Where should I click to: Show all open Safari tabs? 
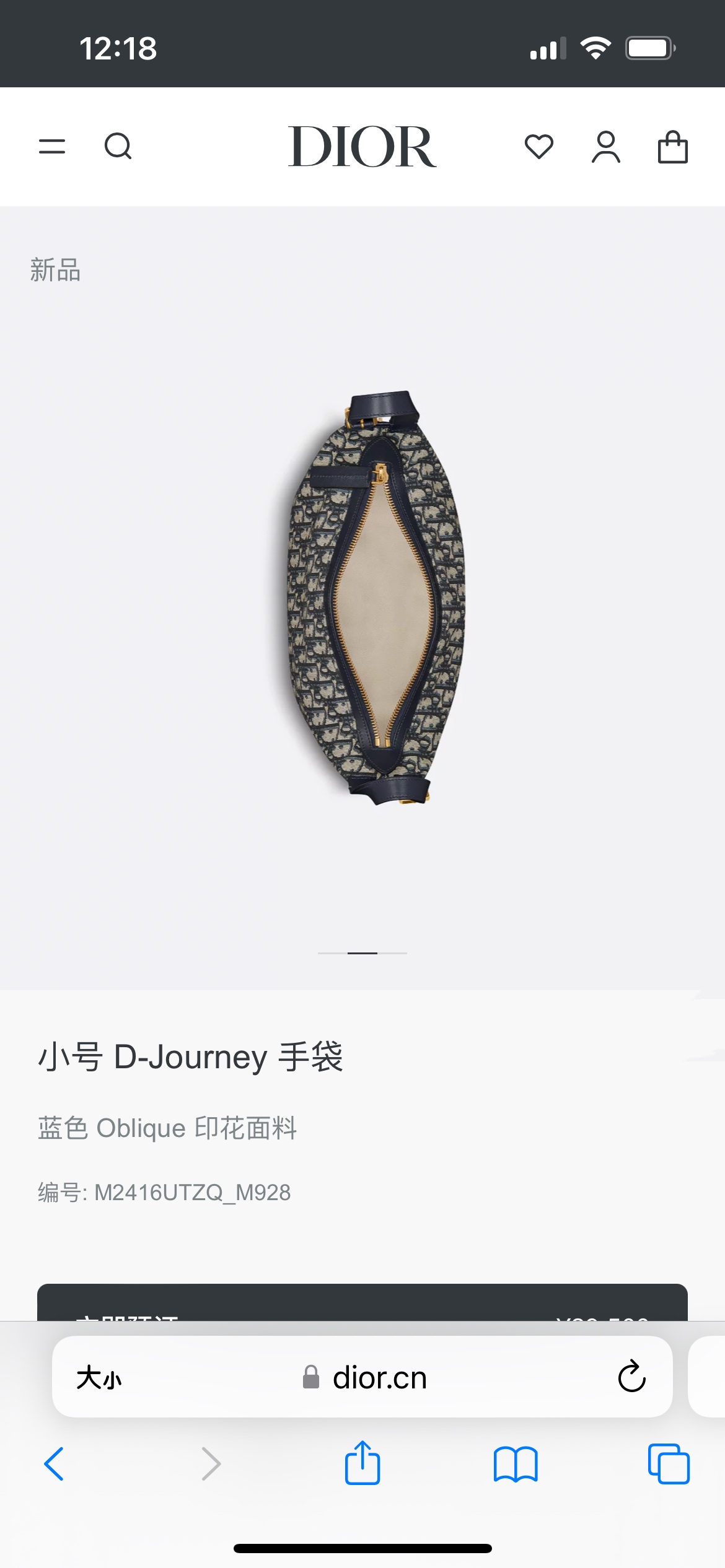click(x=669, y=1465)
